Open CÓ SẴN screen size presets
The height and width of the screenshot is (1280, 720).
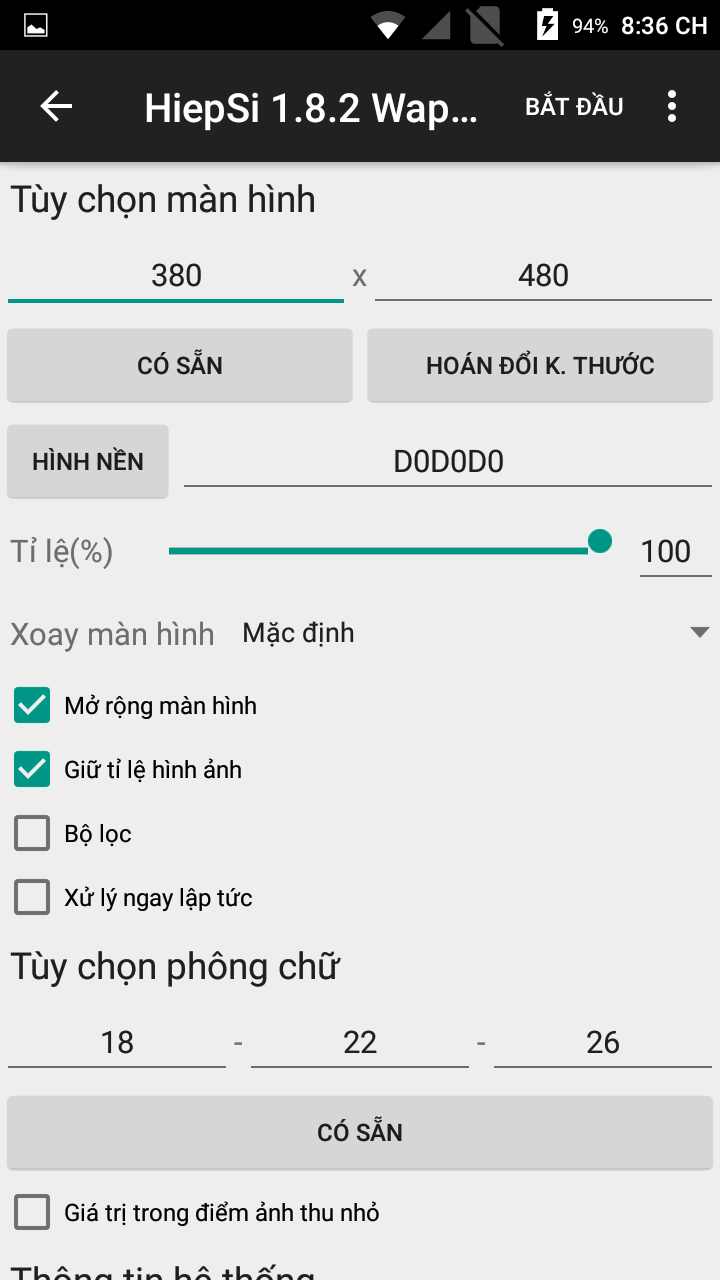(180, 365)
